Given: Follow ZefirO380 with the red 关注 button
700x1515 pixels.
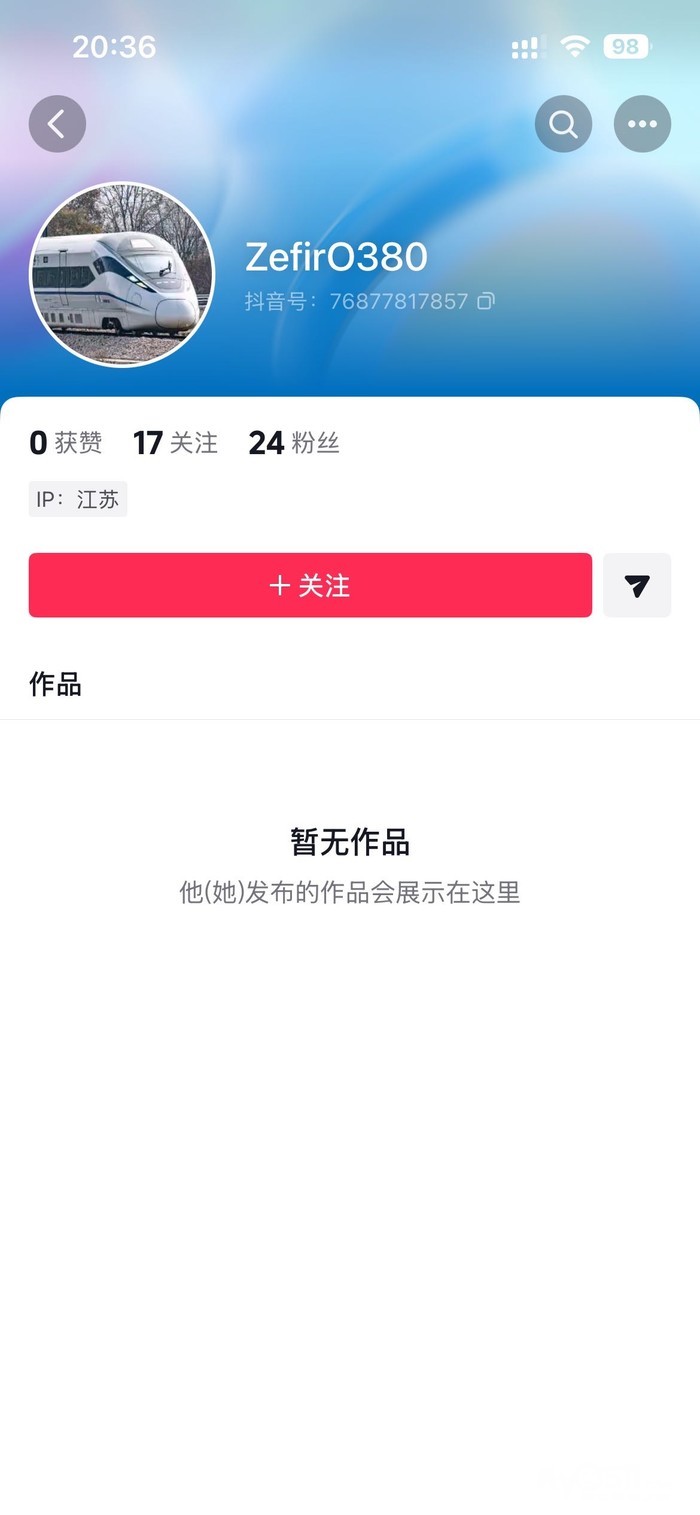Looking at the screenshot, I should pyautogui.click(x=310, y=585).
